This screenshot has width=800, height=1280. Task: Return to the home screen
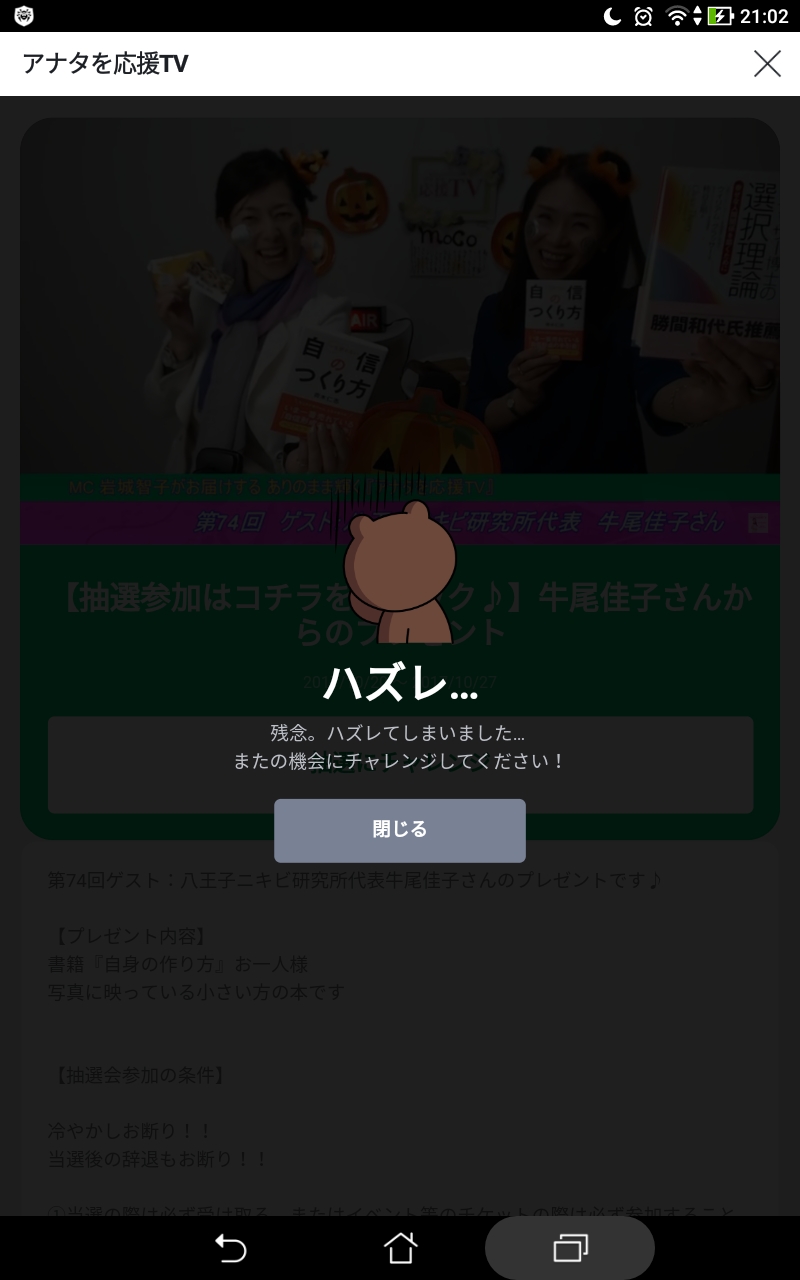[x=400, y=1248]
